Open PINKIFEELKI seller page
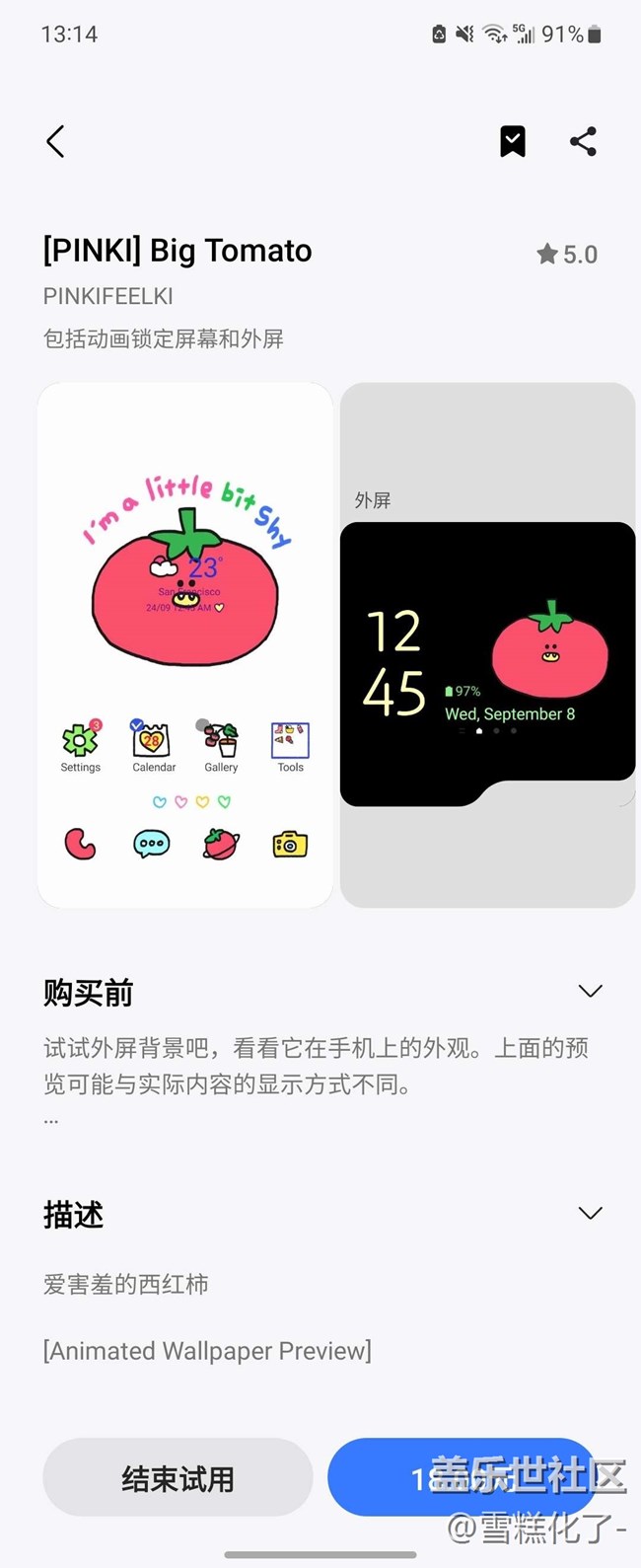Viewport: 641px width, 1568px height. pos(108,296)
